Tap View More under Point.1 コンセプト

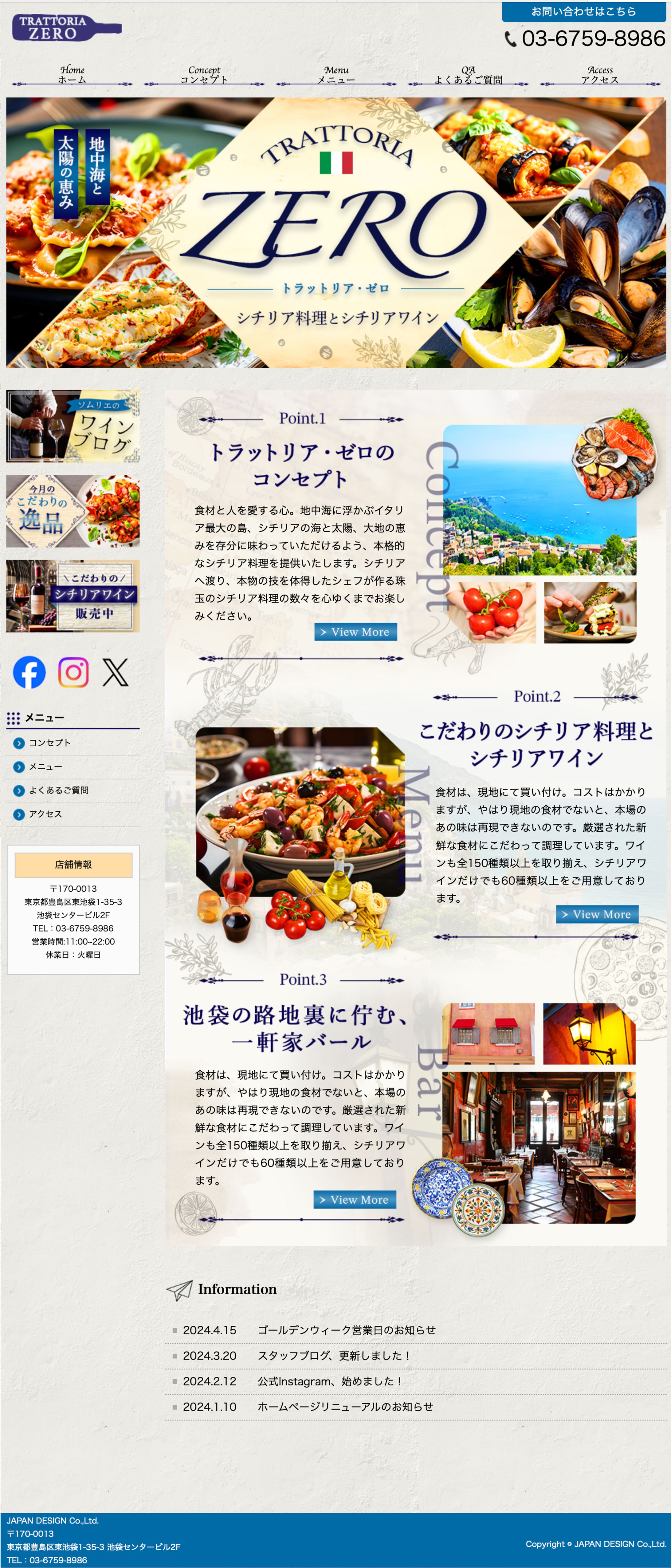[355, 632]
